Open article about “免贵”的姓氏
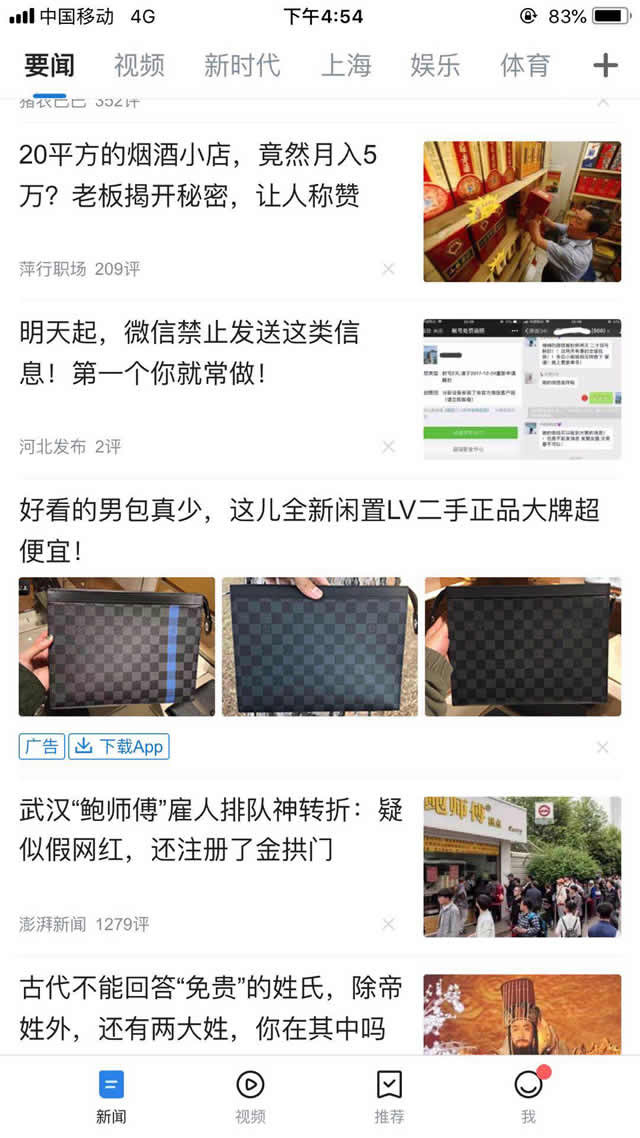 click(x=210, y=1008)
